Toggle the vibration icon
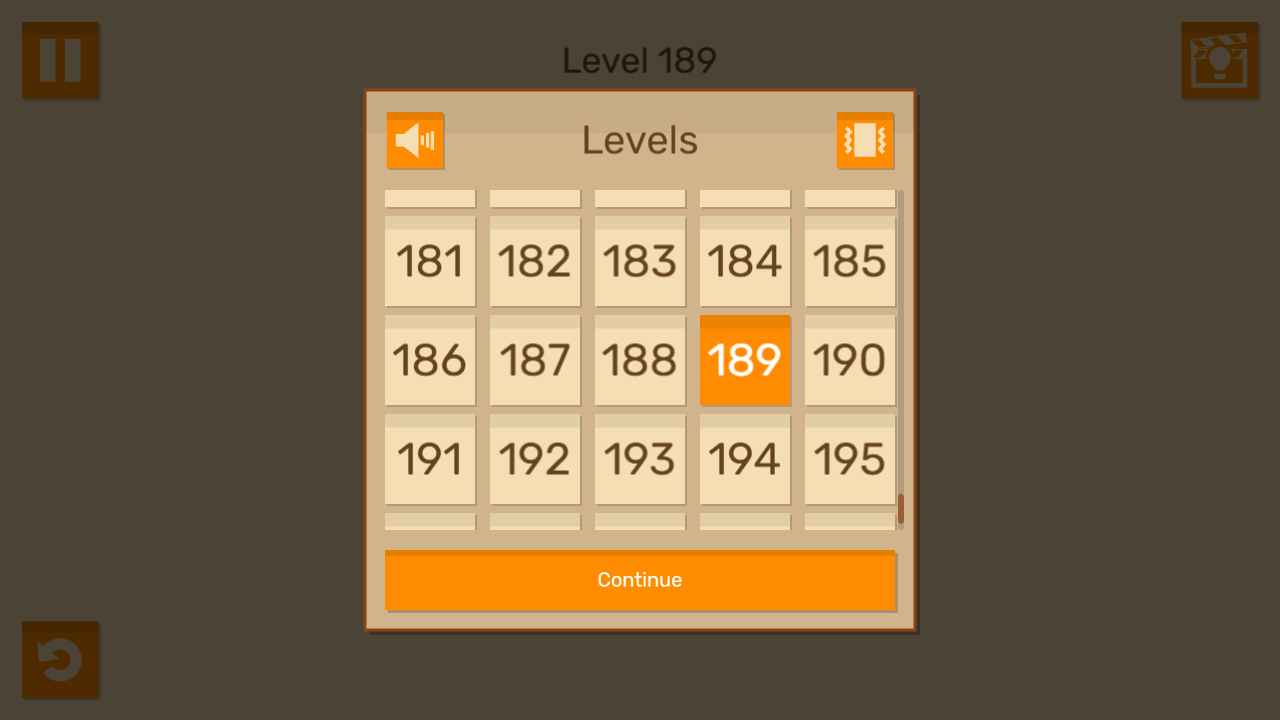The width and height of the screenshot is (1280, 720). click(865, 140)
